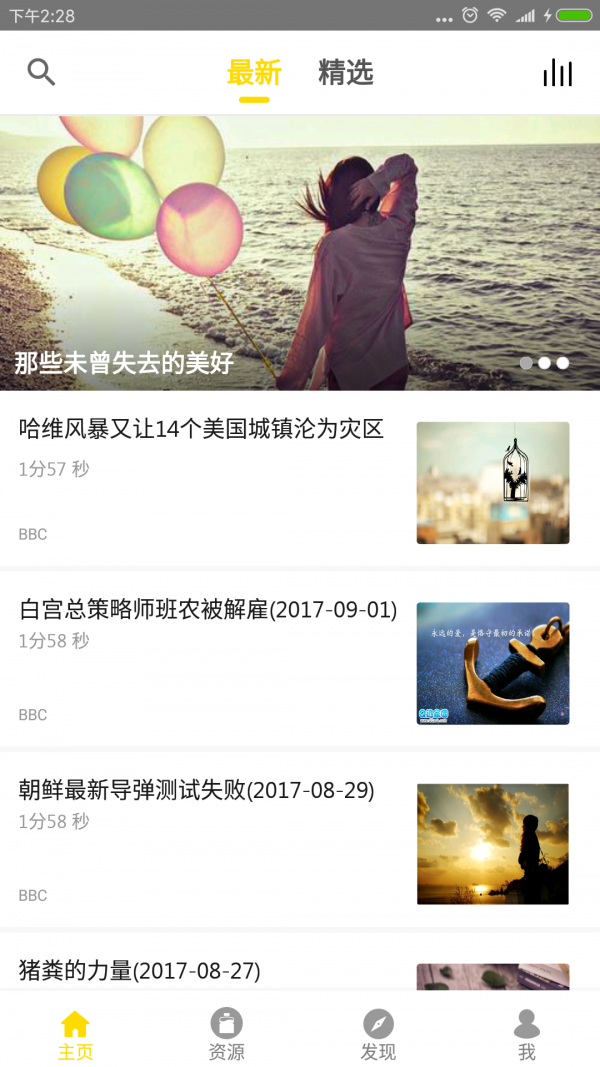Select the 最新 tab

coord(254,73)
